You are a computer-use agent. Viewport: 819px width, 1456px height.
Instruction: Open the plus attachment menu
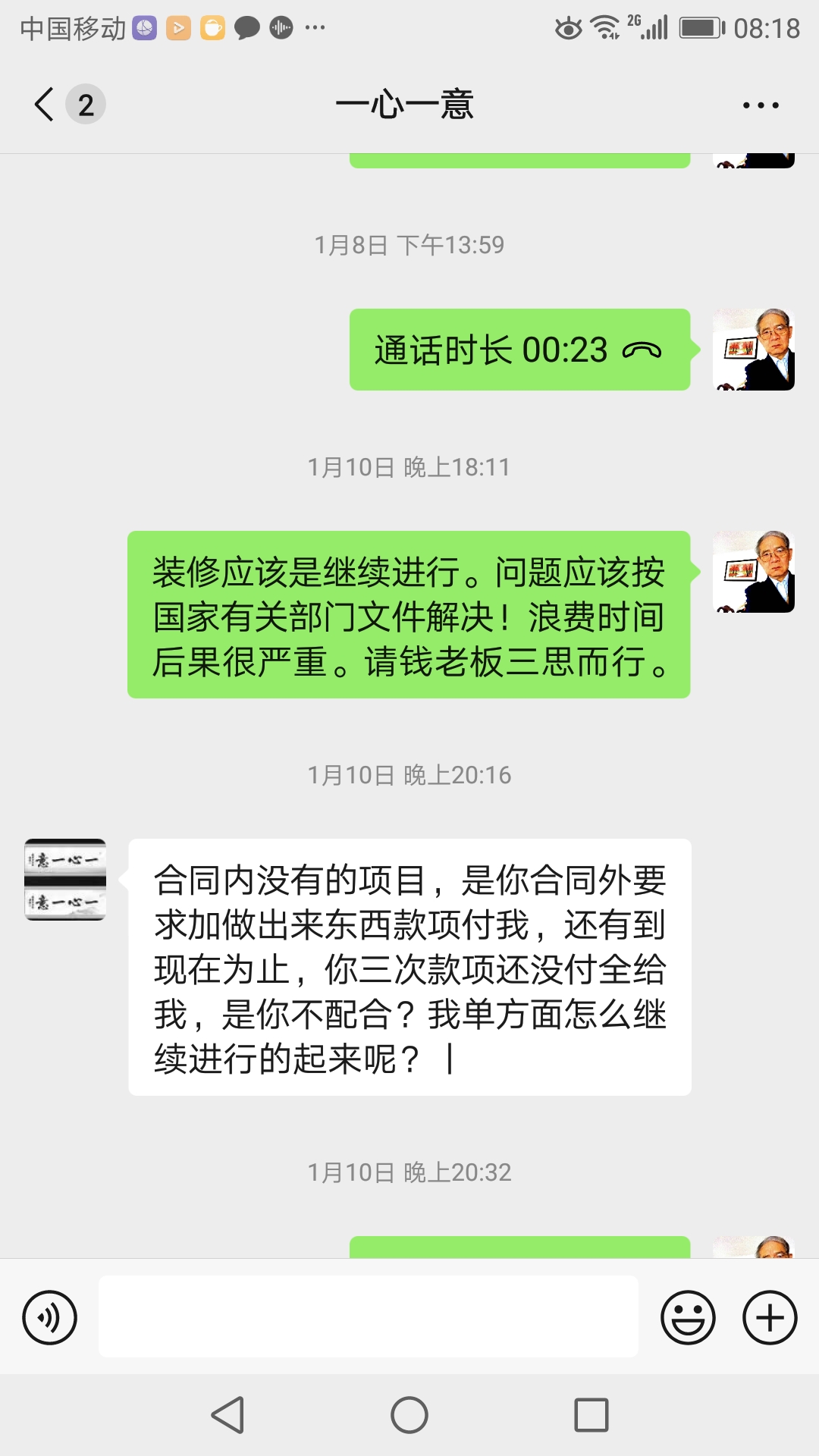point(769,1317)
